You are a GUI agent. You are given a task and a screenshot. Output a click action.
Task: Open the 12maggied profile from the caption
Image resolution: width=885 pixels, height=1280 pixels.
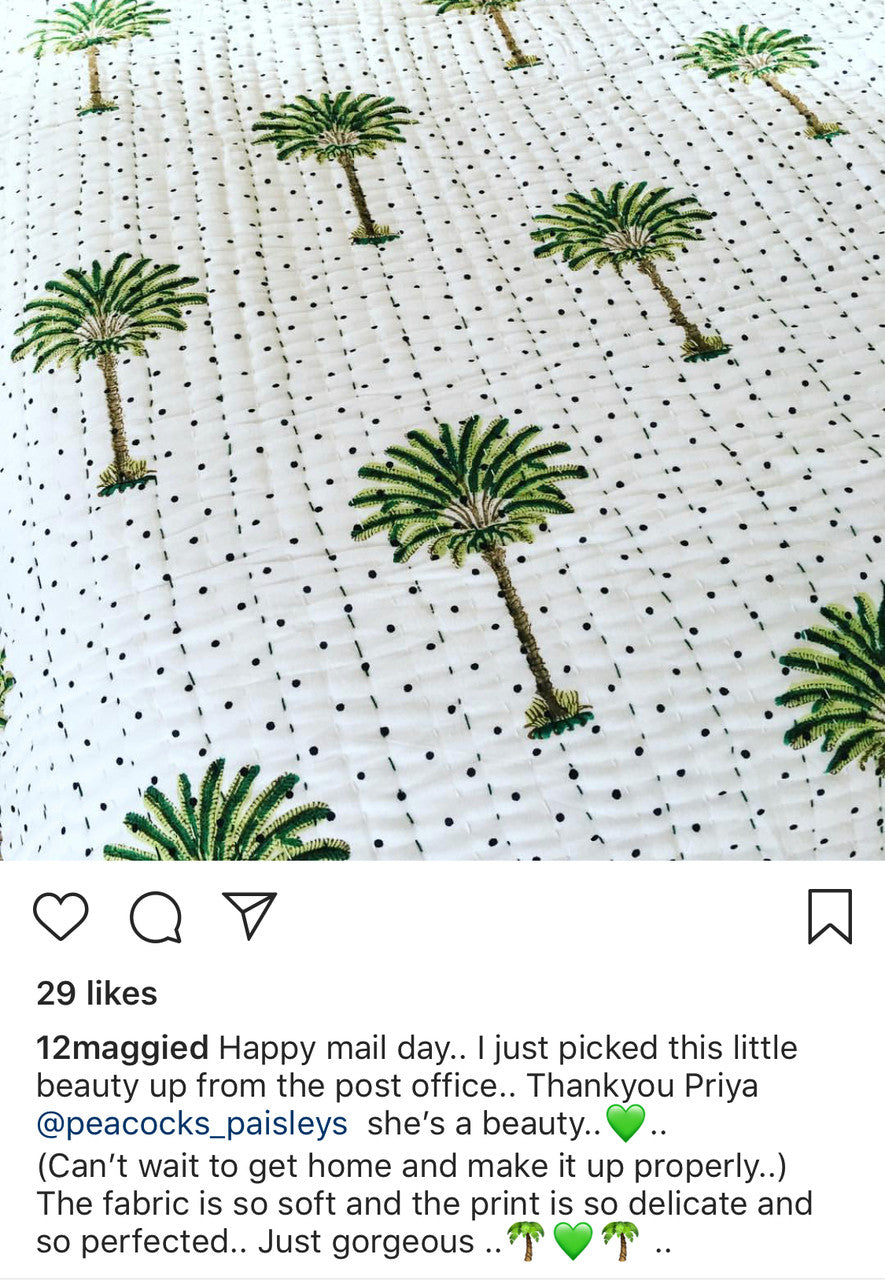[122, 1048]
